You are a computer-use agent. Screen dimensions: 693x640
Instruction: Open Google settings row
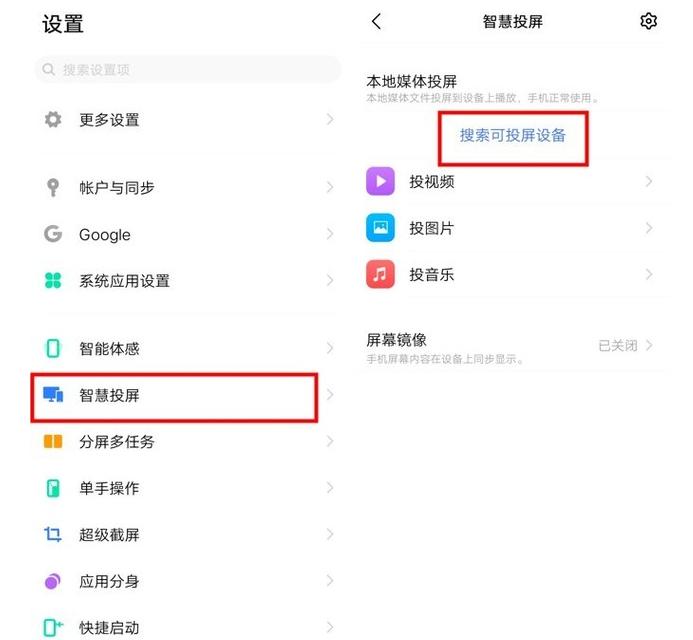coord(188,234)
